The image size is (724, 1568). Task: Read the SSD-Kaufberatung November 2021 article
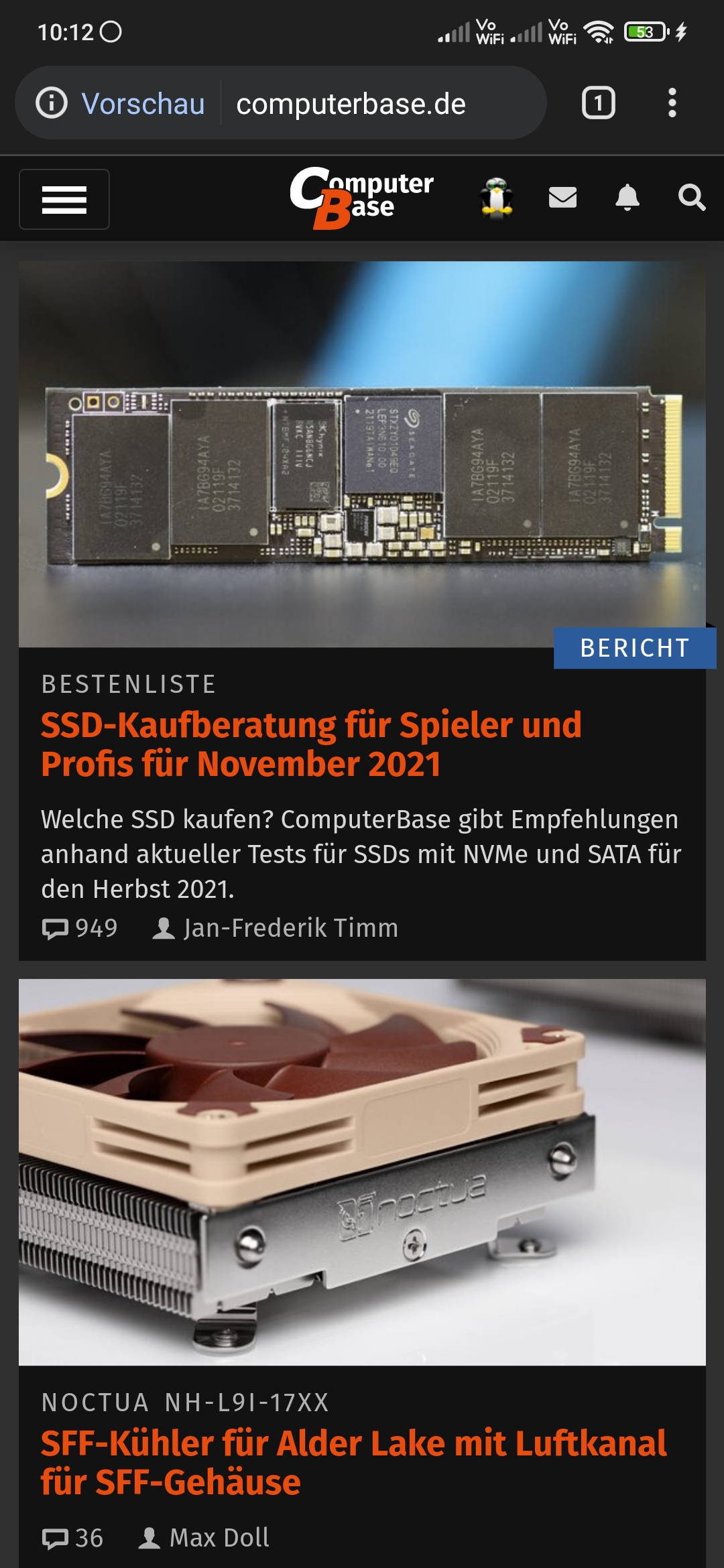[311, 744]
